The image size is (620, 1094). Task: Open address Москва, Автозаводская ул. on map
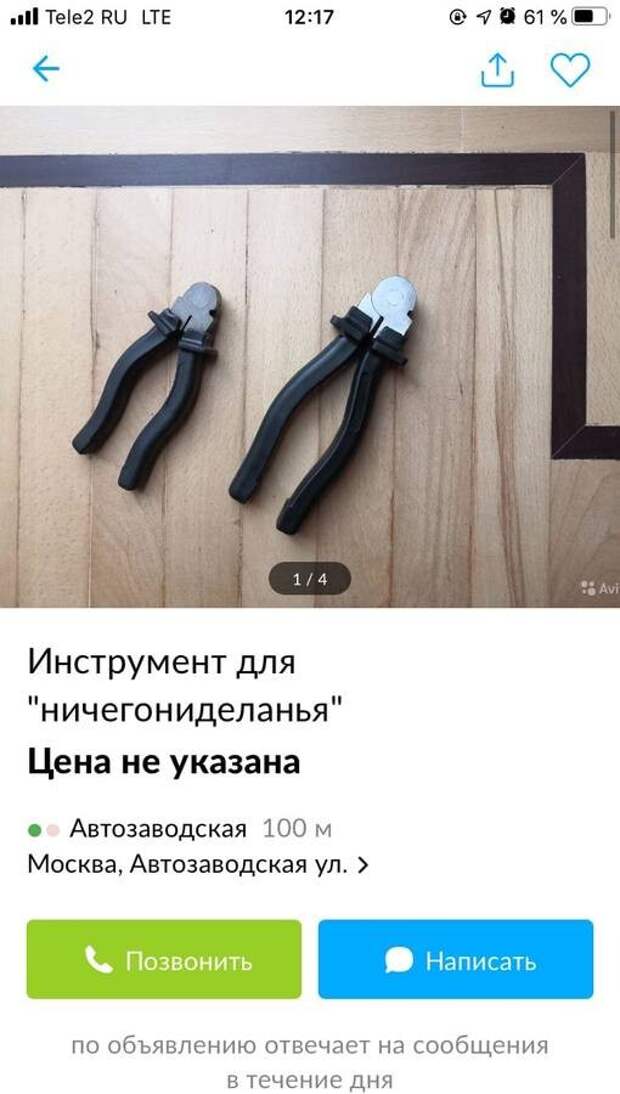198,864
